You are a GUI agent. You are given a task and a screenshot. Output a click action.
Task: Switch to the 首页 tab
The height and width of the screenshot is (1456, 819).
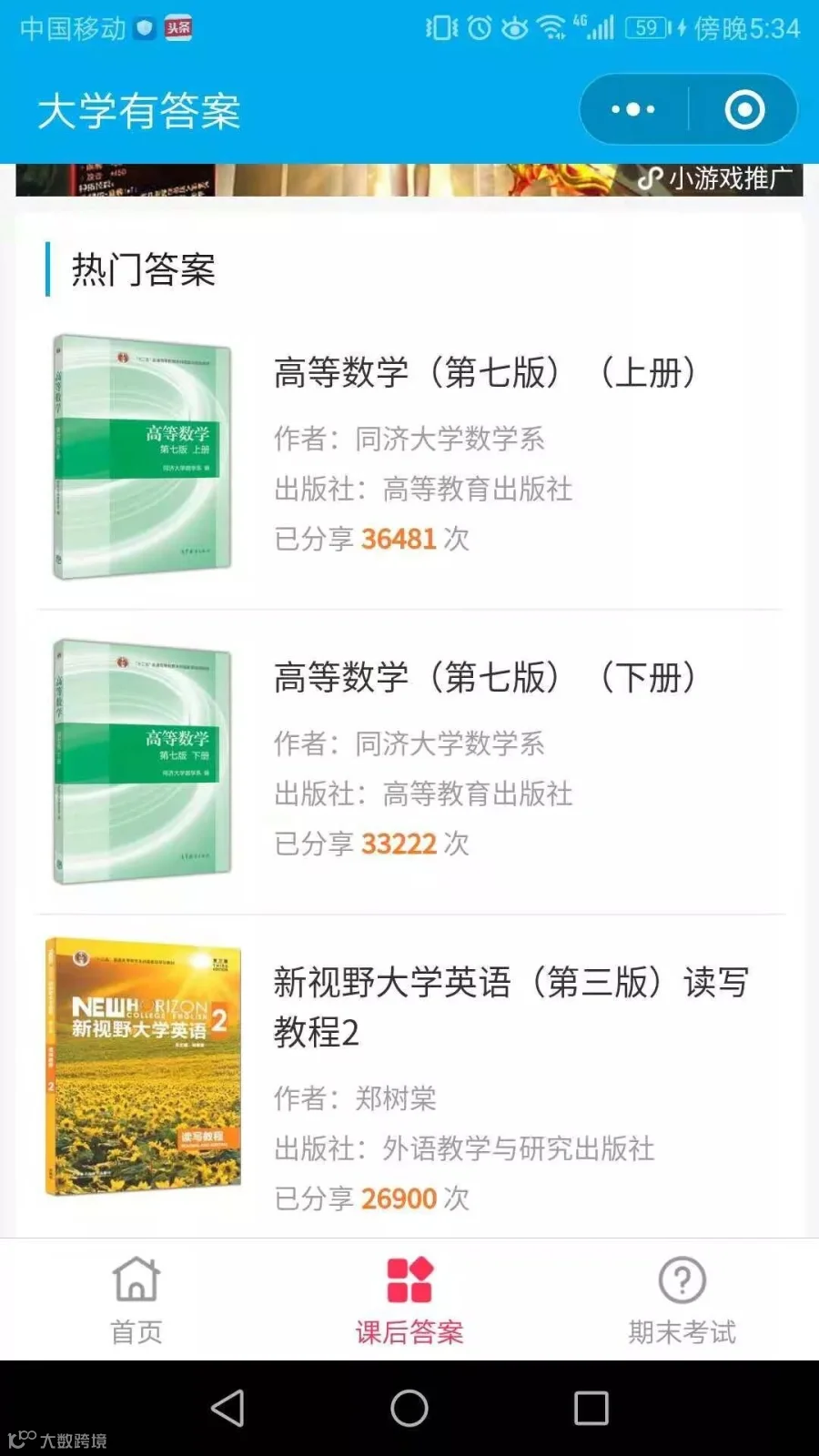click(x=136, y=1300)
